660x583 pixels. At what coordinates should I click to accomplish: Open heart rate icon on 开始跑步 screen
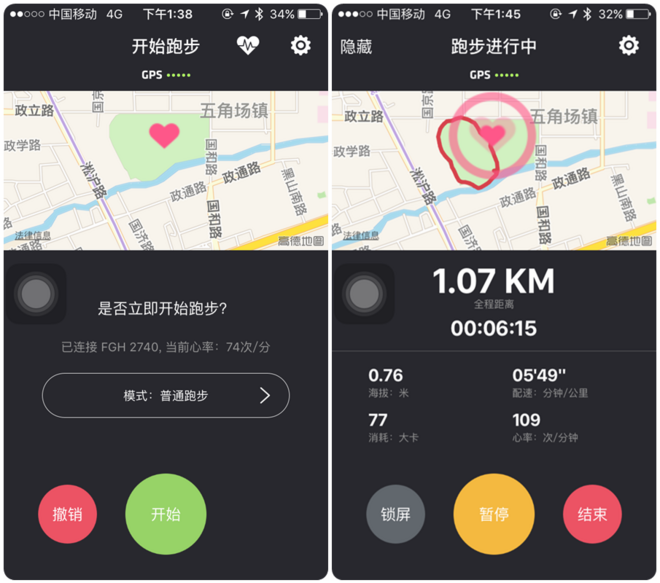[248, 45]
